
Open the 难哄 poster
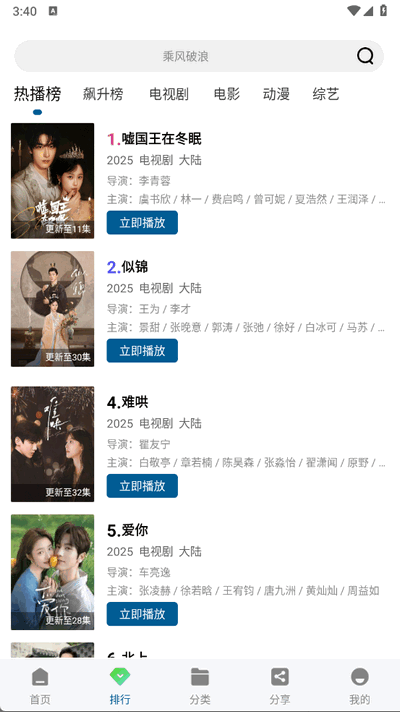click(x=53, y=444)
